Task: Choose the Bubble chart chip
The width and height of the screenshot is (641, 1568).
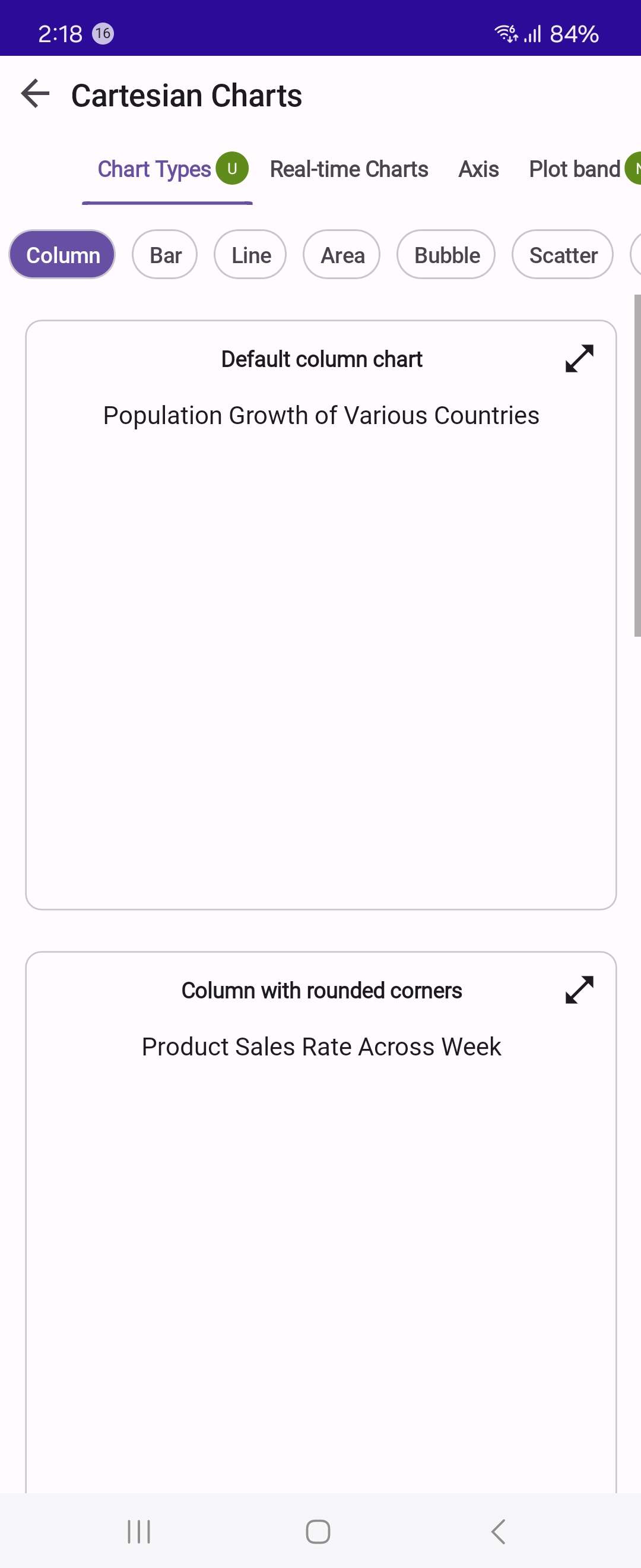Action: click(x=446, y=255)
